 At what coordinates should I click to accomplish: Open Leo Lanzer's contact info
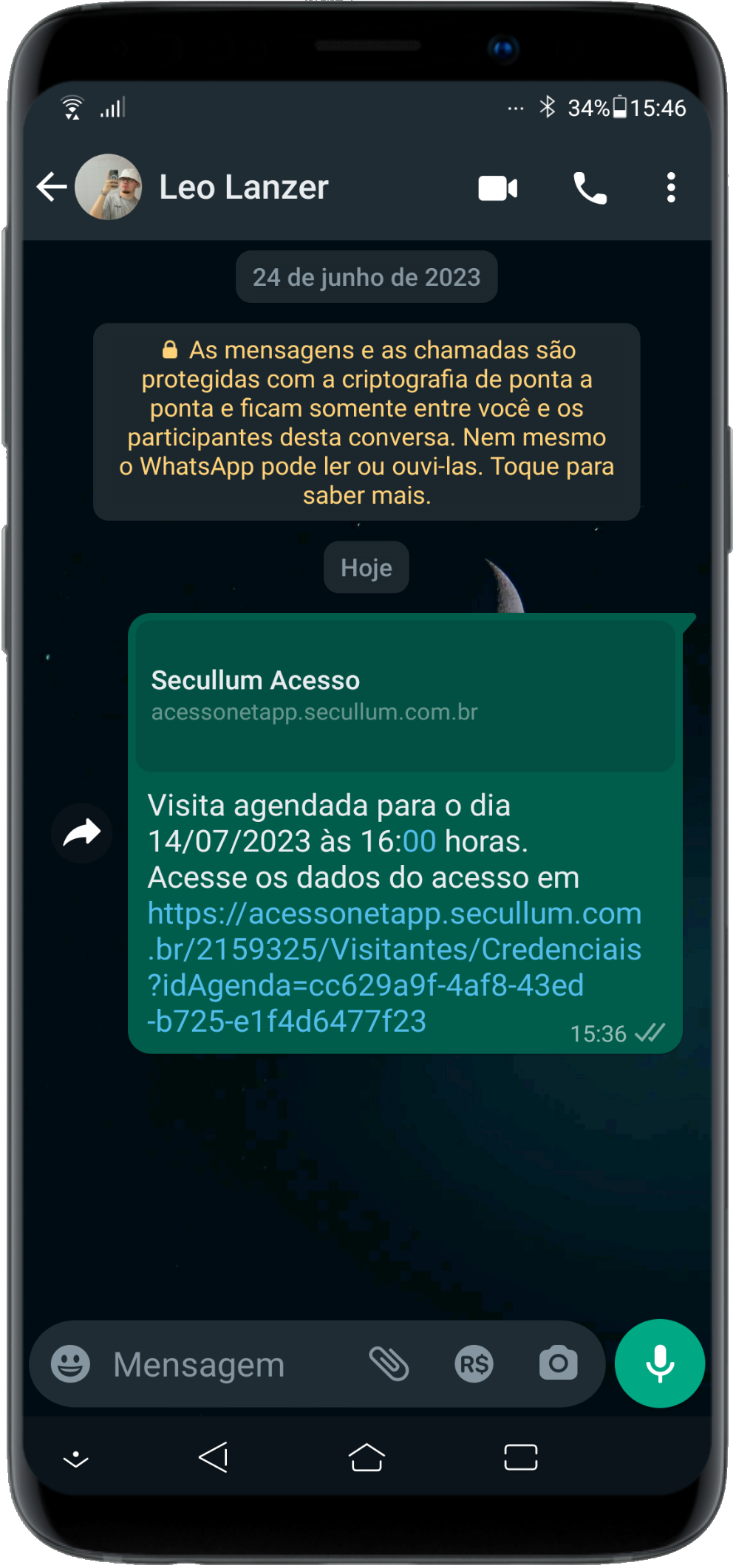pyautogui.click(x=244, y=188)
